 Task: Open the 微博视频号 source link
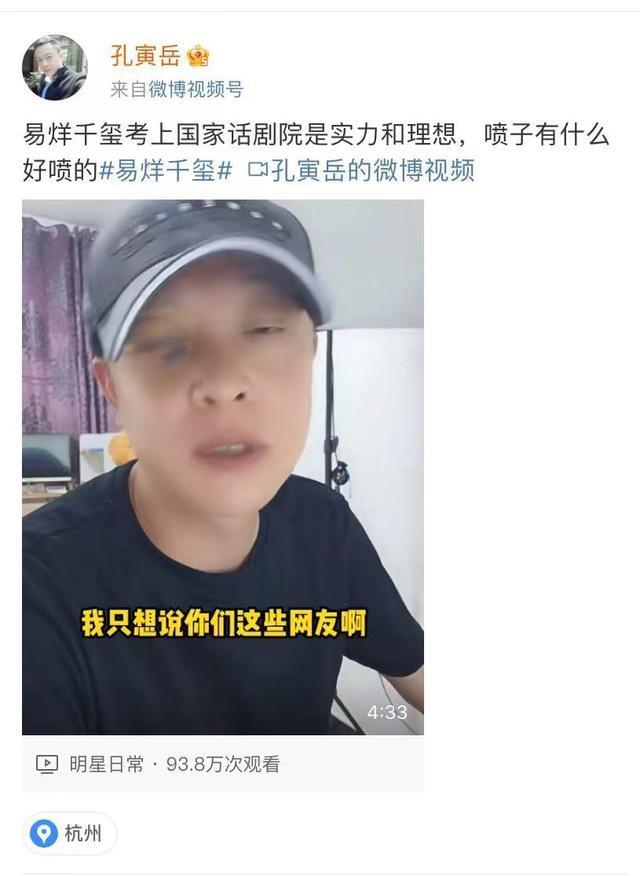(x=196, y=89)
